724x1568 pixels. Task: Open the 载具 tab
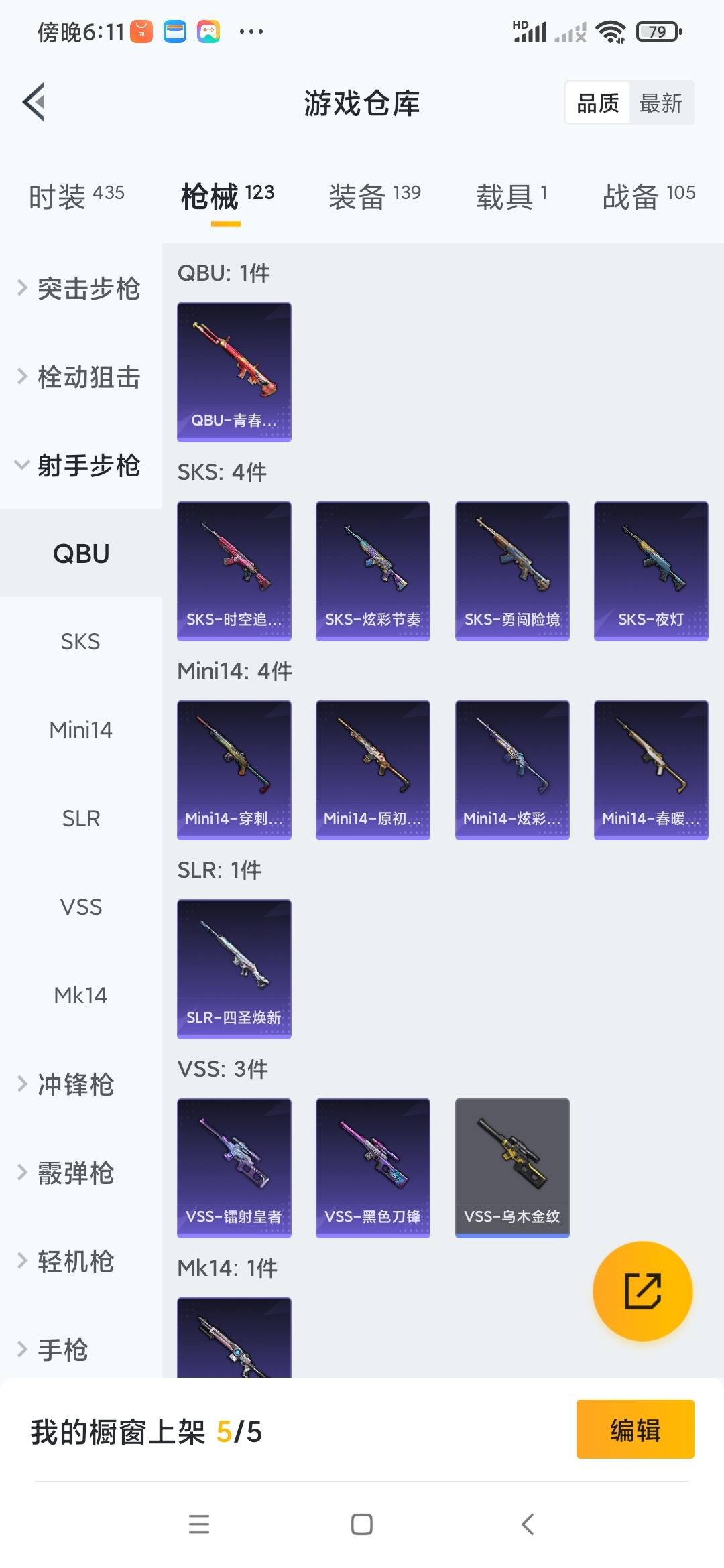point(511,196)
